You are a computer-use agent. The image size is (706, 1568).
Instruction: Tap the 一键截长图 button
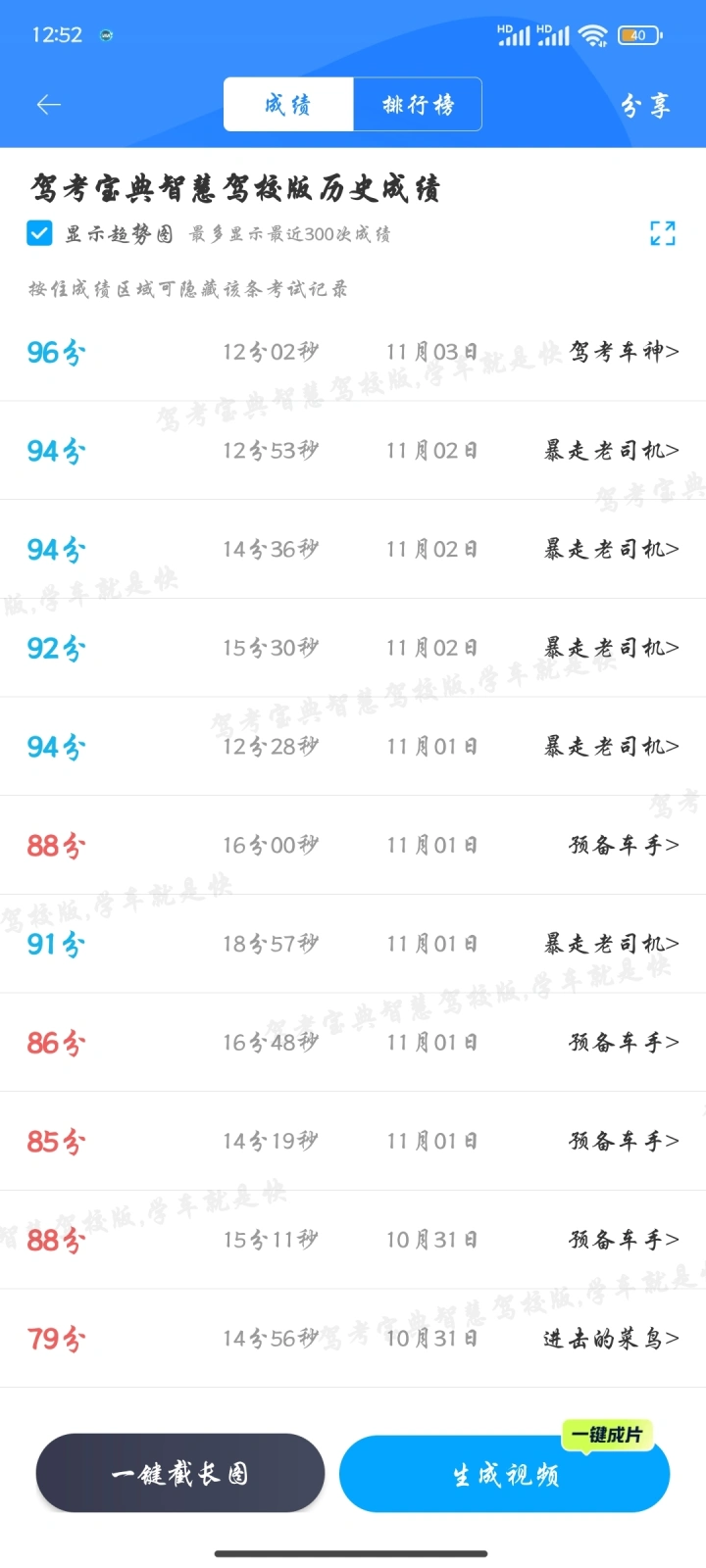(180, 1473)
